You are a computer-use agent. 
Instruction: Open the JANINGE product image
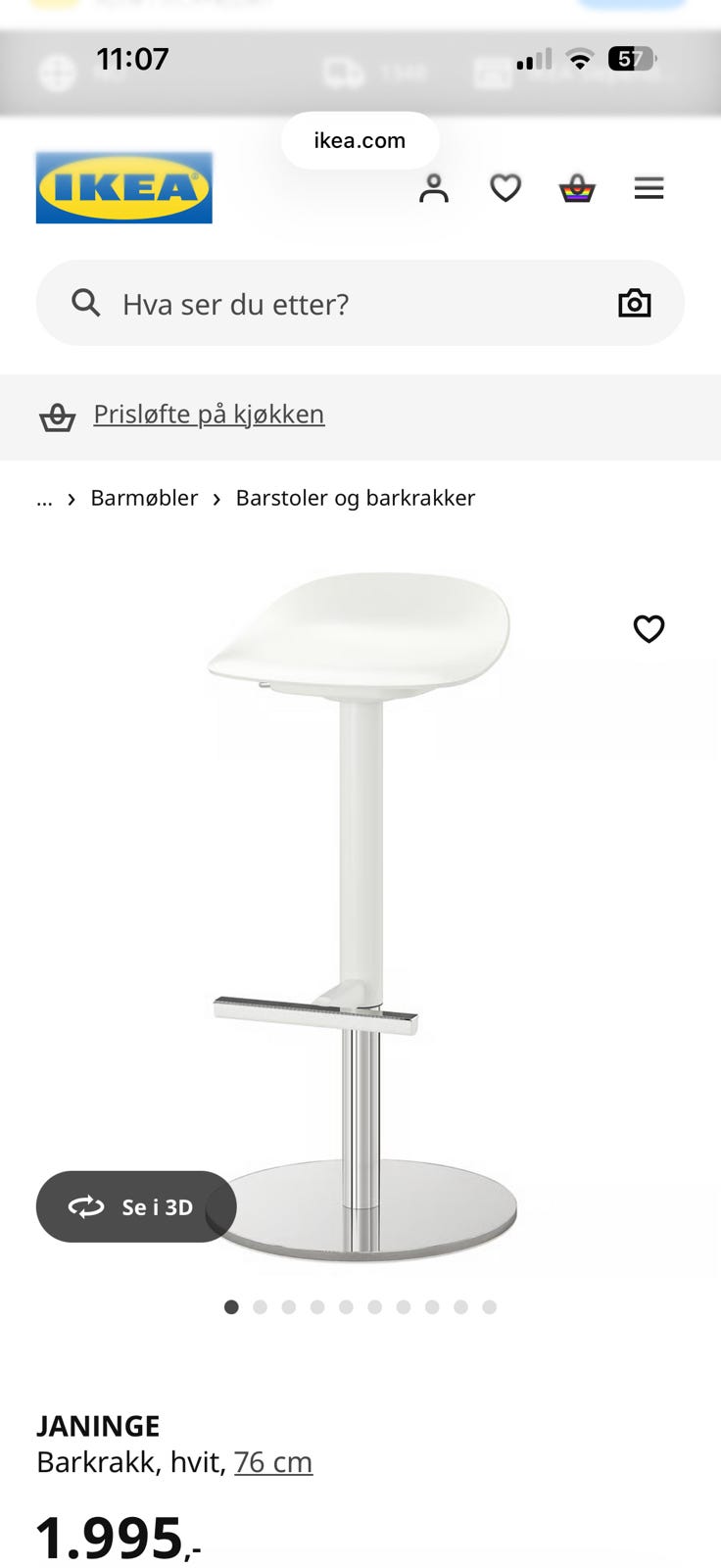(360, 916)
